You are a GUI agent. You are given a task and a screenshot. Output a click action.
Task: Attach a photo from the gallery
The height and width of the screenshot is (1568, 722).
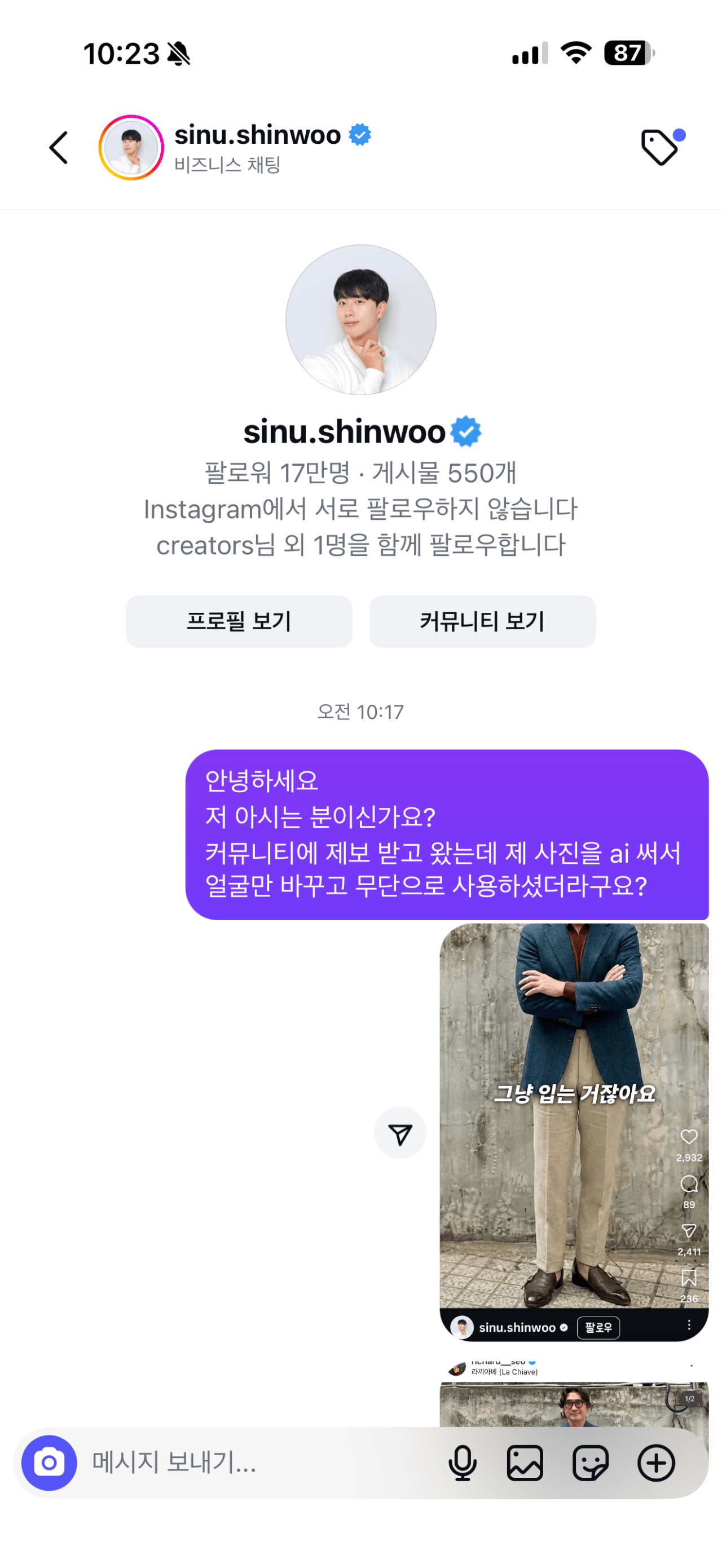click(525, 1463)
